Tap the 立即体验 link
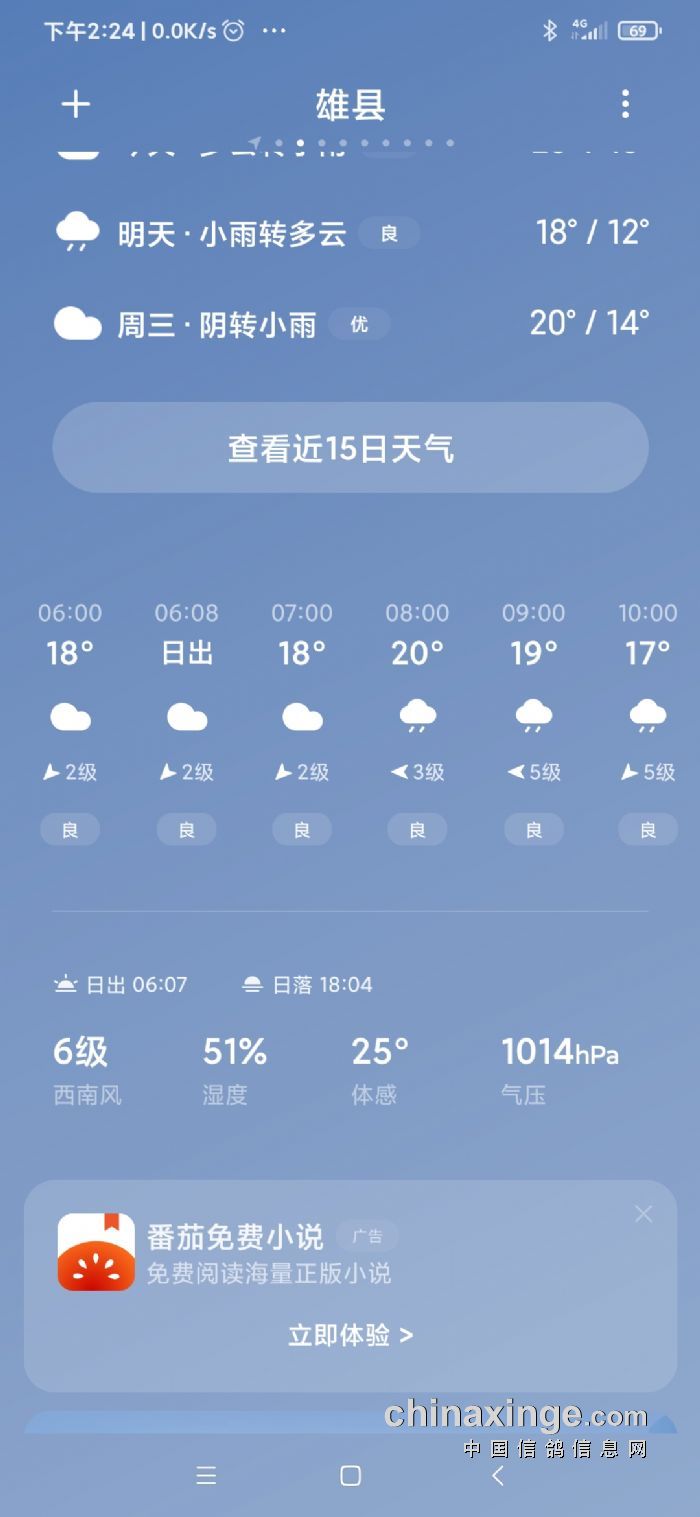 (350, 1335)
